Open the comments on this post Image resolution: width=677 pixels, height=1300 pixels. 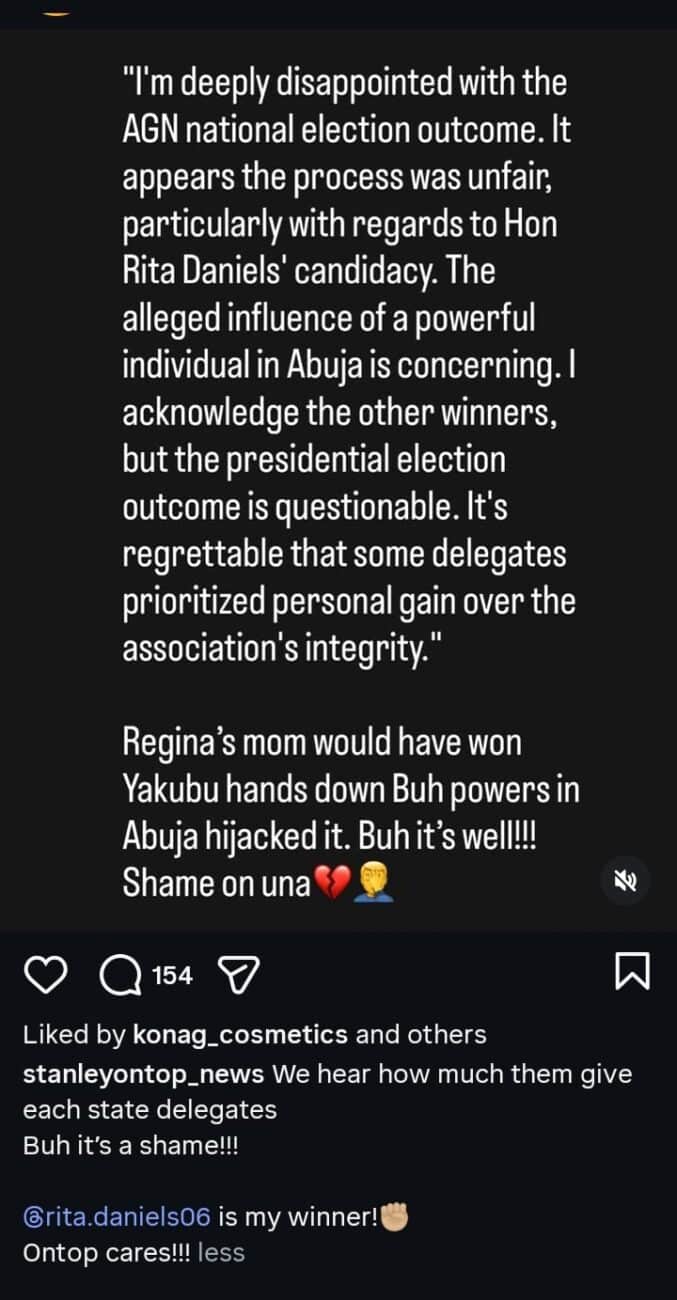tap(122, 976)
